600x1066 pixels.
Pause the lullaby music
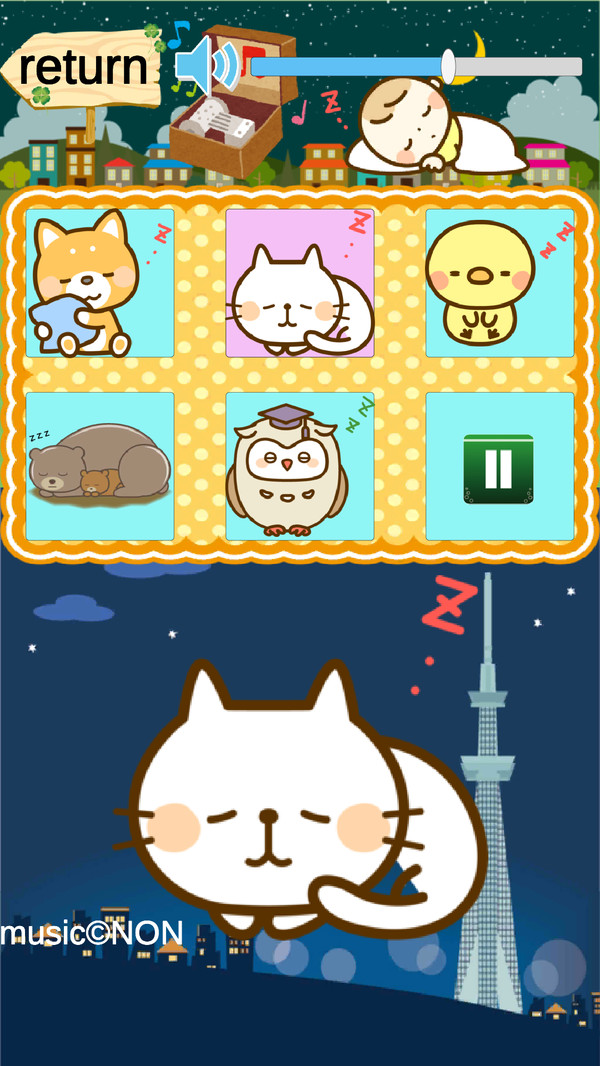click(499, 468)
